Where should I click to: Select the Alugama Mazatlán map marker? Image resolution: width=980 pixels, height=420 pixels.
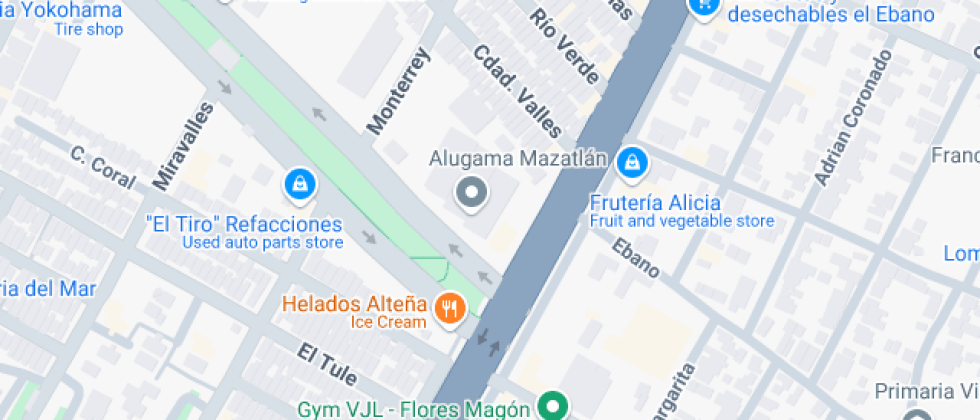coord(471,192)
